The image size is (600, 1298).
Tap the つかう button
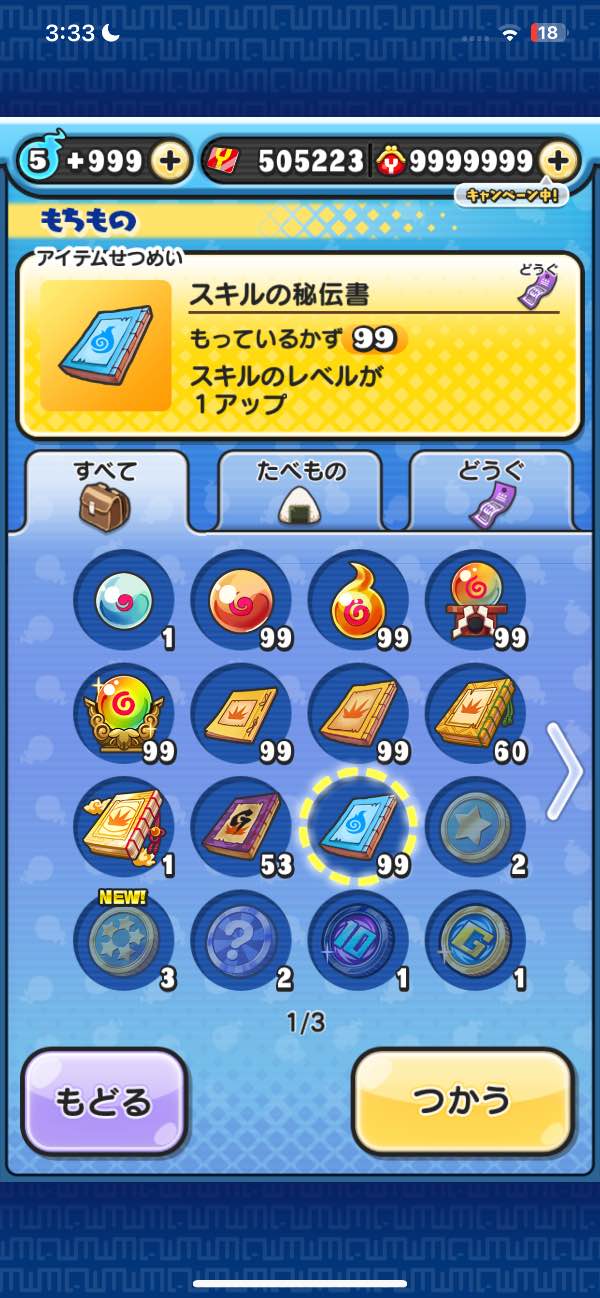[x=463, y=1101]
